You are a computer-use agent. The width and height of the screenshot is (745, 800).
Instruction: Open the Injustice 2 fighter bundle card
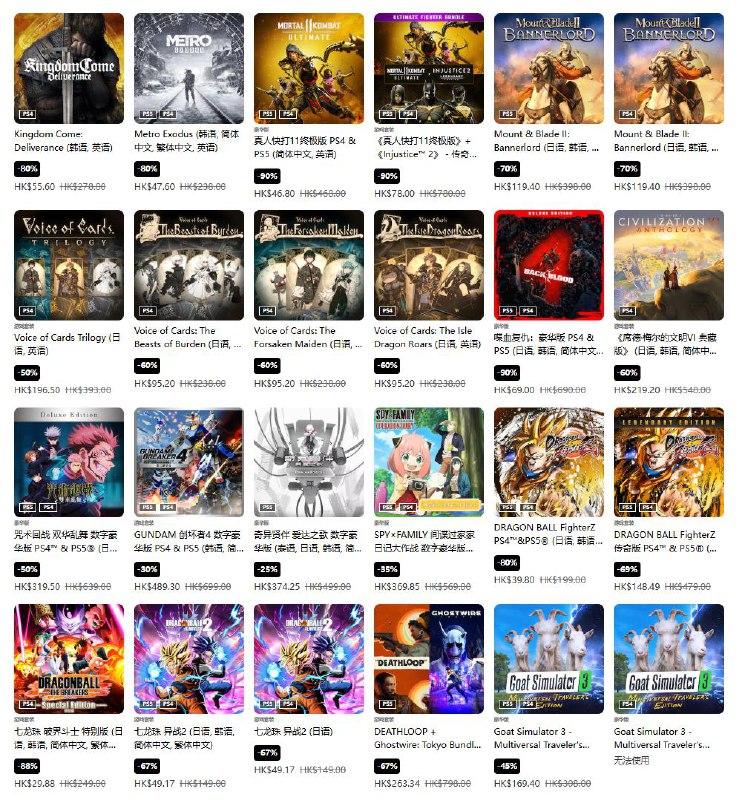pos(429,67)
